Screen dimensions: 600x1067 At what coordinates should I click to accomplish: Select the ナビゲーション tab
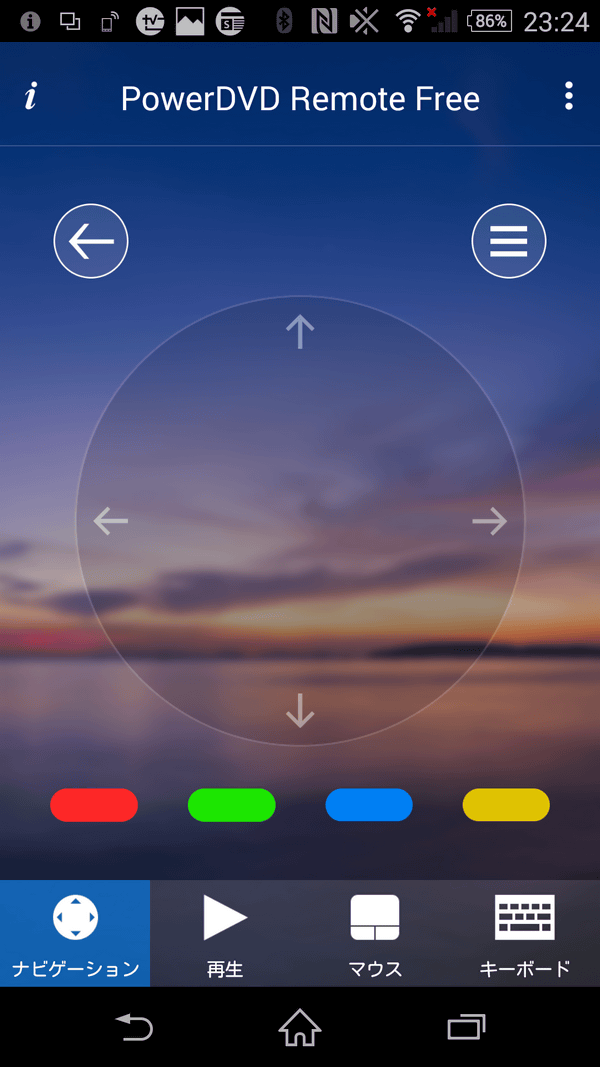click(75, 933)
